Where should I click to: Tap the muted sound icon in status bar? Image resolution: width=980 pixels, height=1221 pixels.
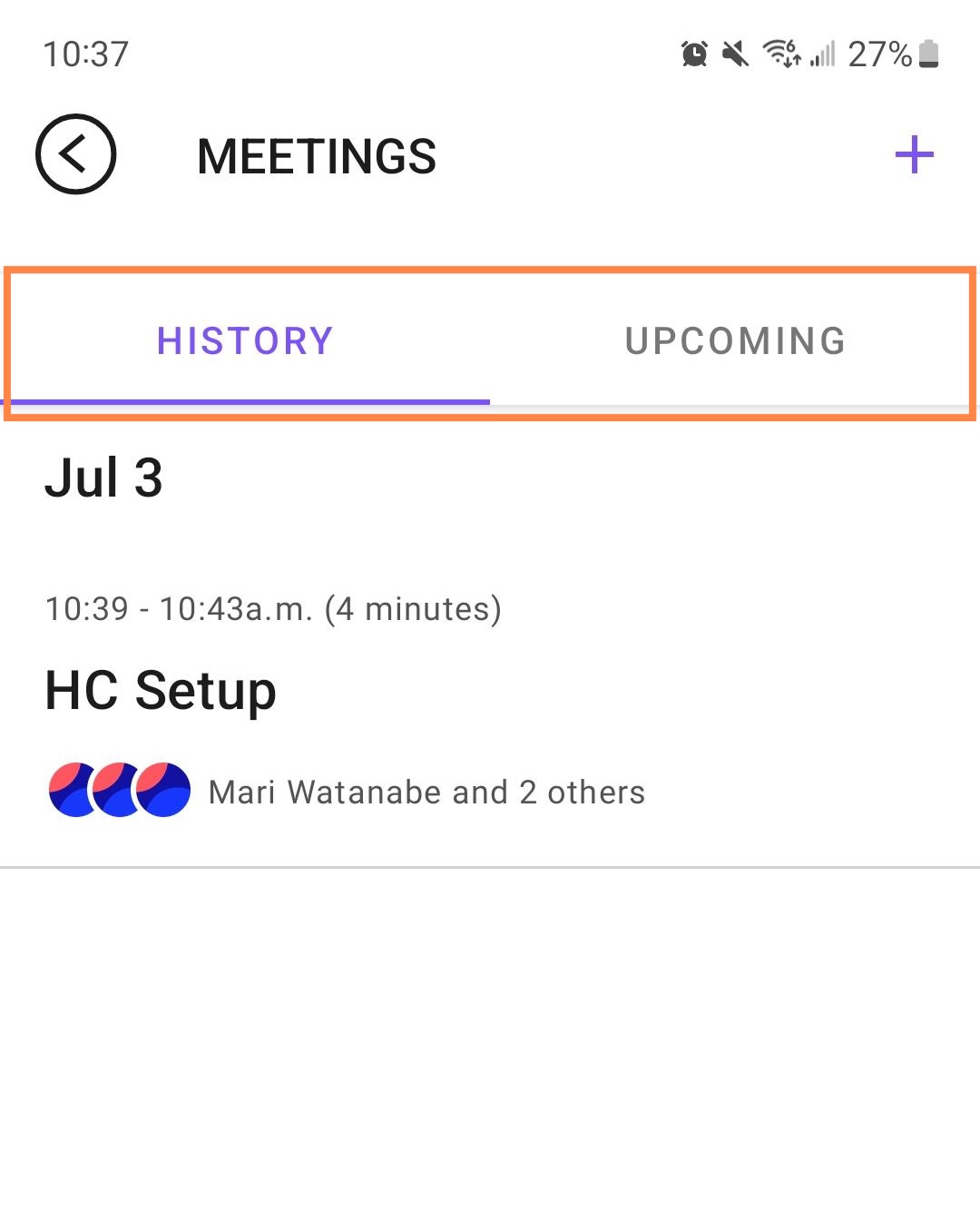(735, 54)
